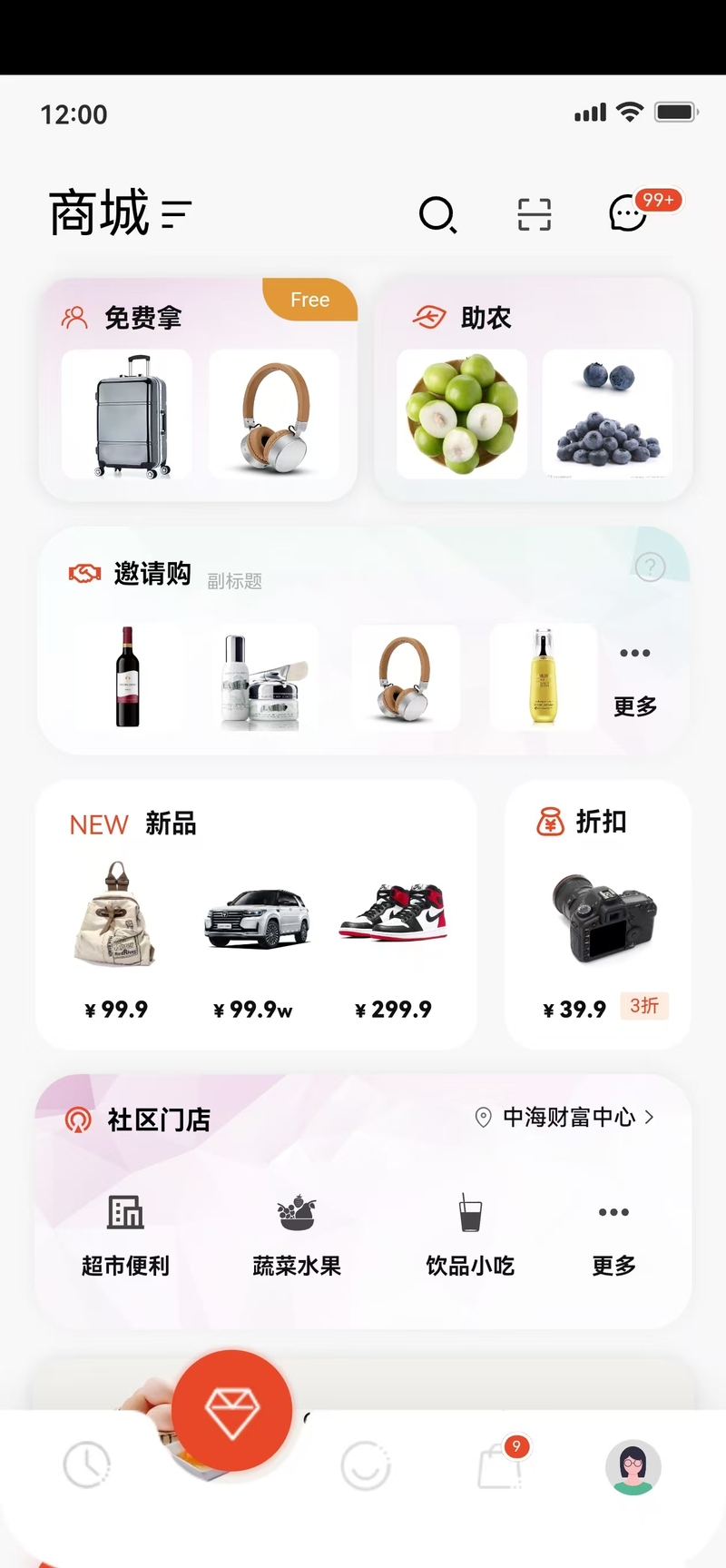
Task: Switch to the profile avatar tab
Action: 633,1466
